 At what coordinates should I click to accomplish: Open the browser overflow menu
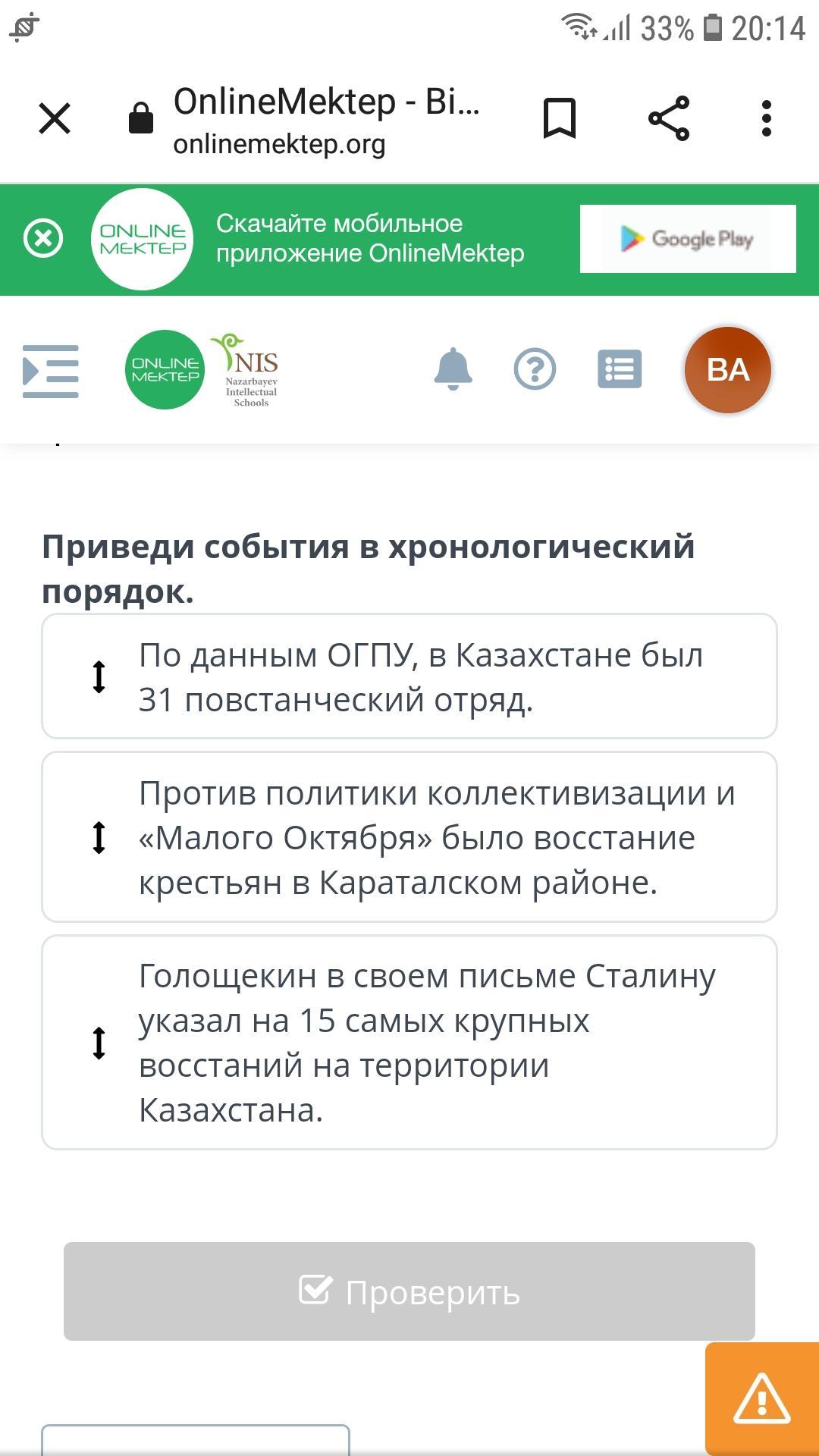[767, 118]
